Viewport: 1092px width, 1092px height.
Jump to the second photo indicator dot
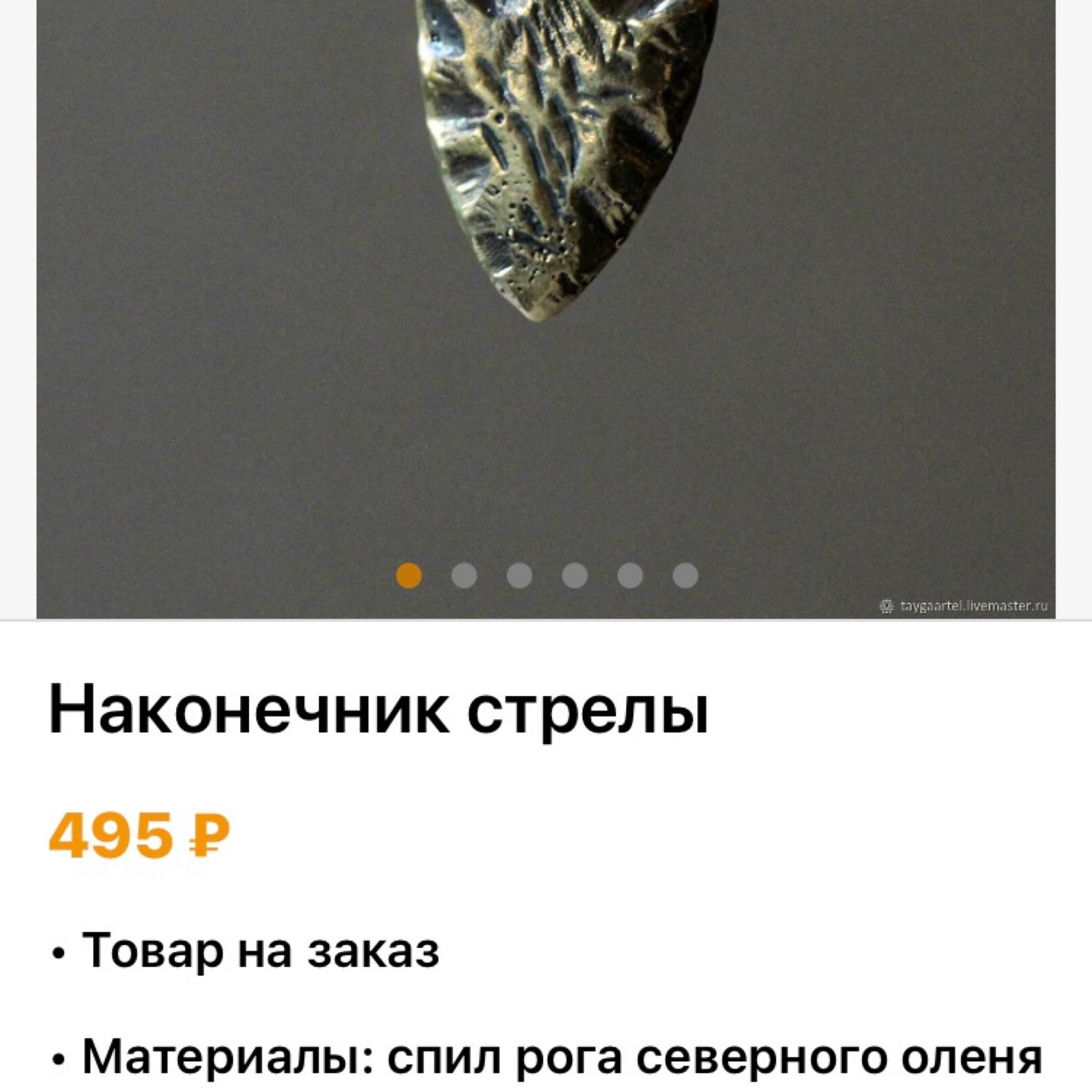pos(464,576)
